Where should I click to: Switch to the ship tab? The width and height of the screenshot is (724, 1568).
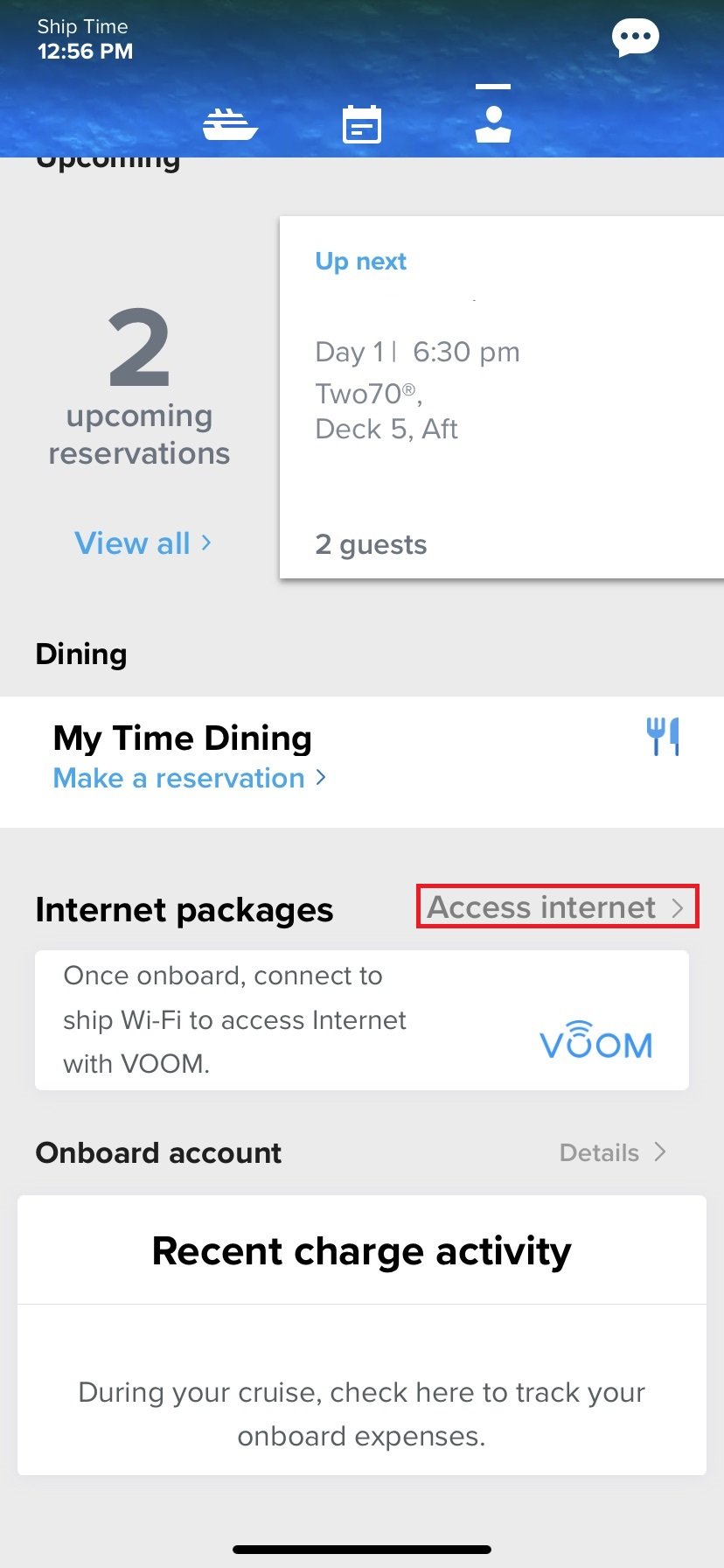click(x=230, y=124)
